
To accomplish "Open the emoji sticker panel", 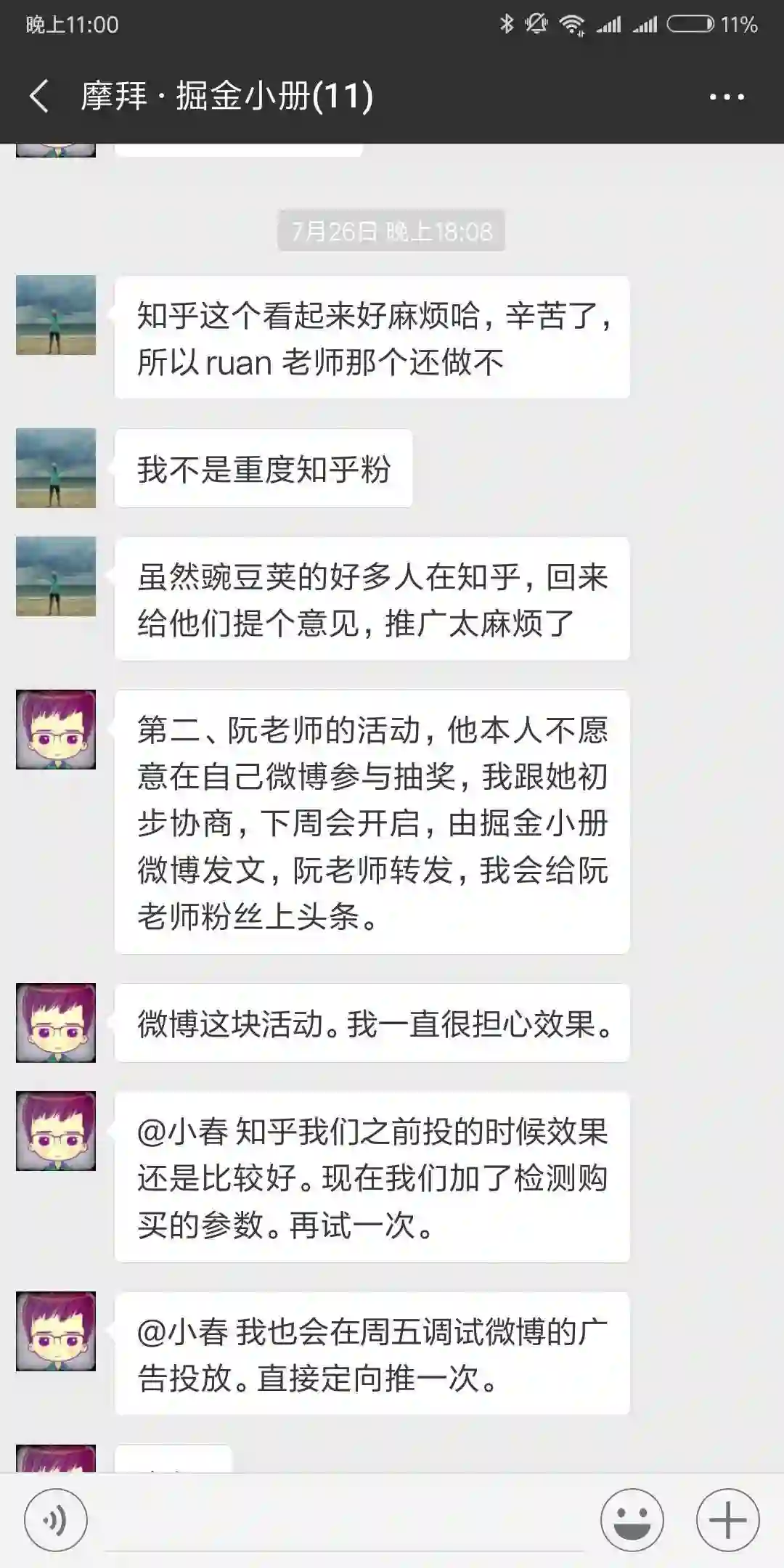I will pyautogui.click(x=632, y=1519).
